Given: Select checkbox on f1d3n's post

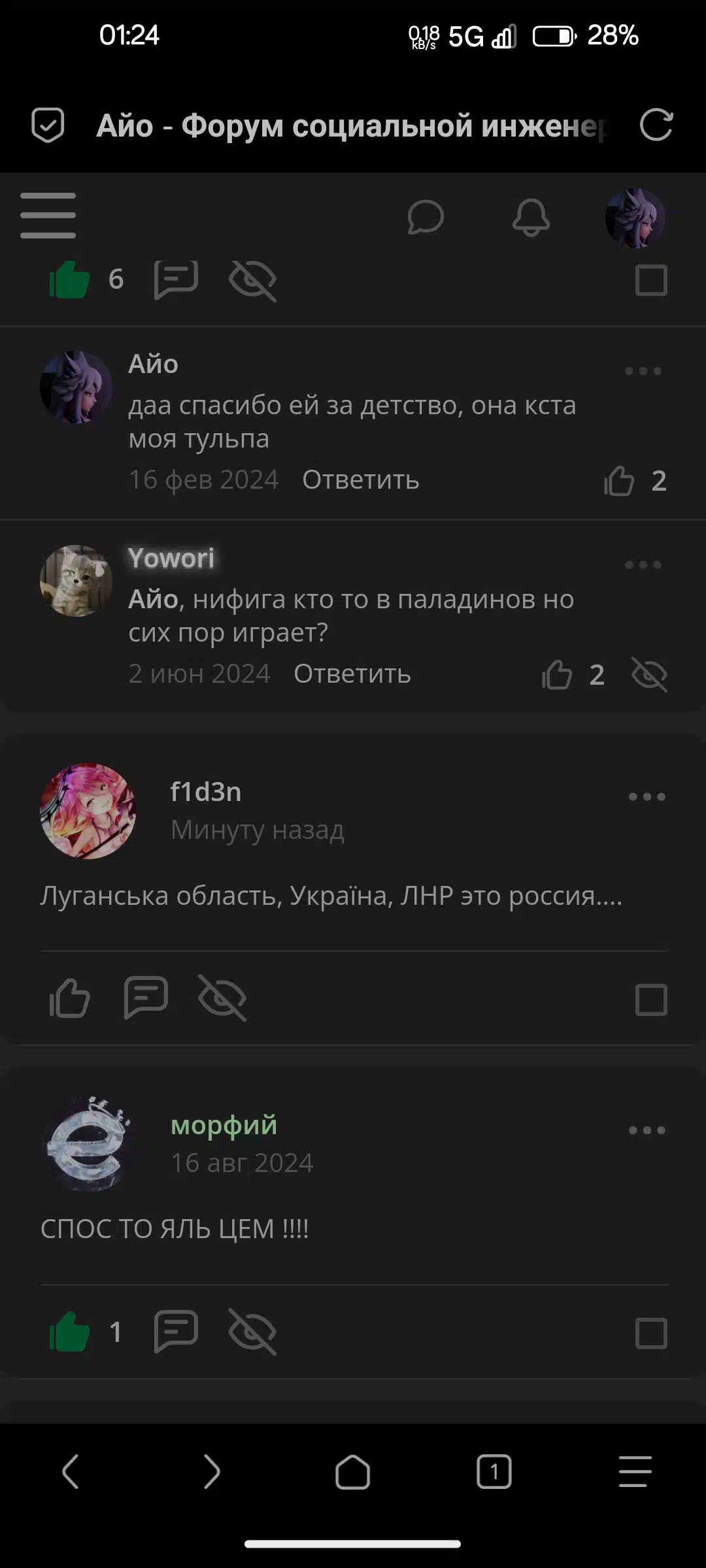Looking at the screenshot, I should [651, 1000].
